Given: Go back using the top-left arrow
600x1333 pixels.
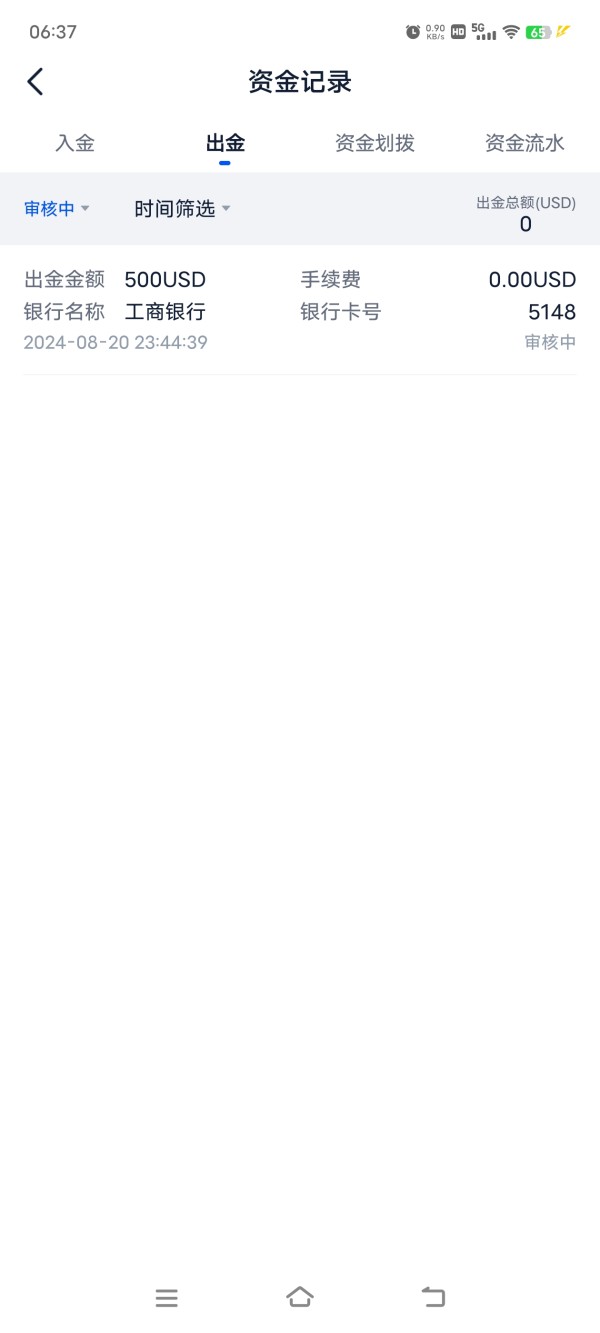Looking at the screenshot, I should coord(36,82).
